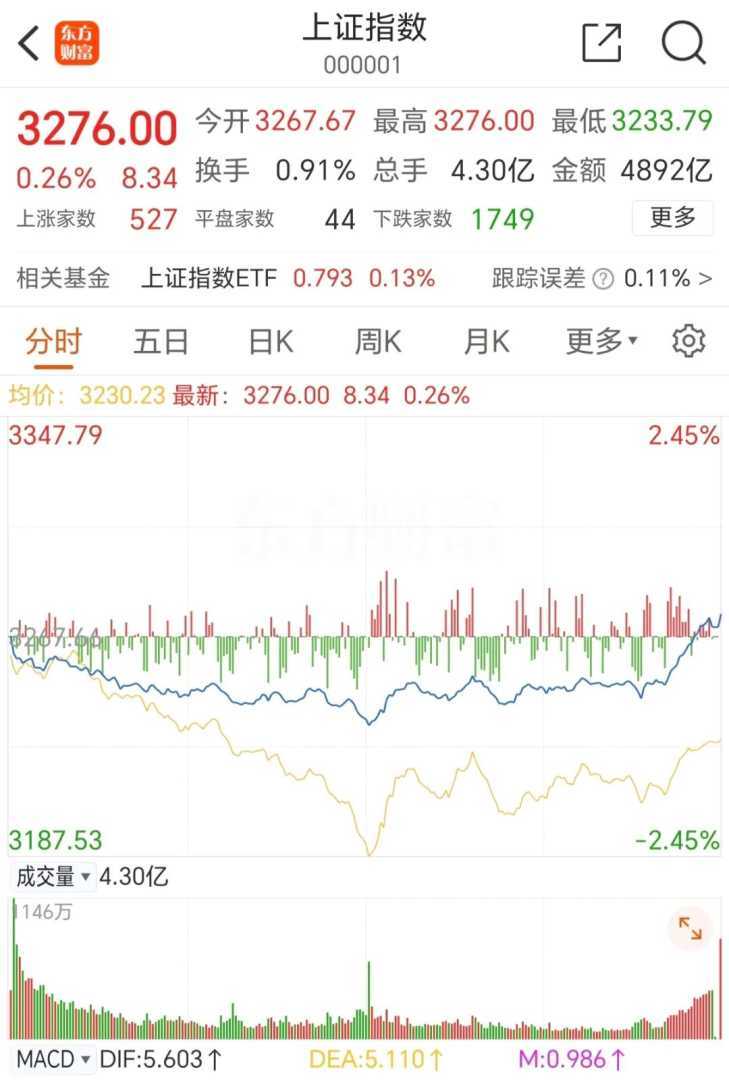The width and height of the screenshot is (729, 1080).
Task: Expand the 更多 chart period dropdown
Action: point(601,342)
